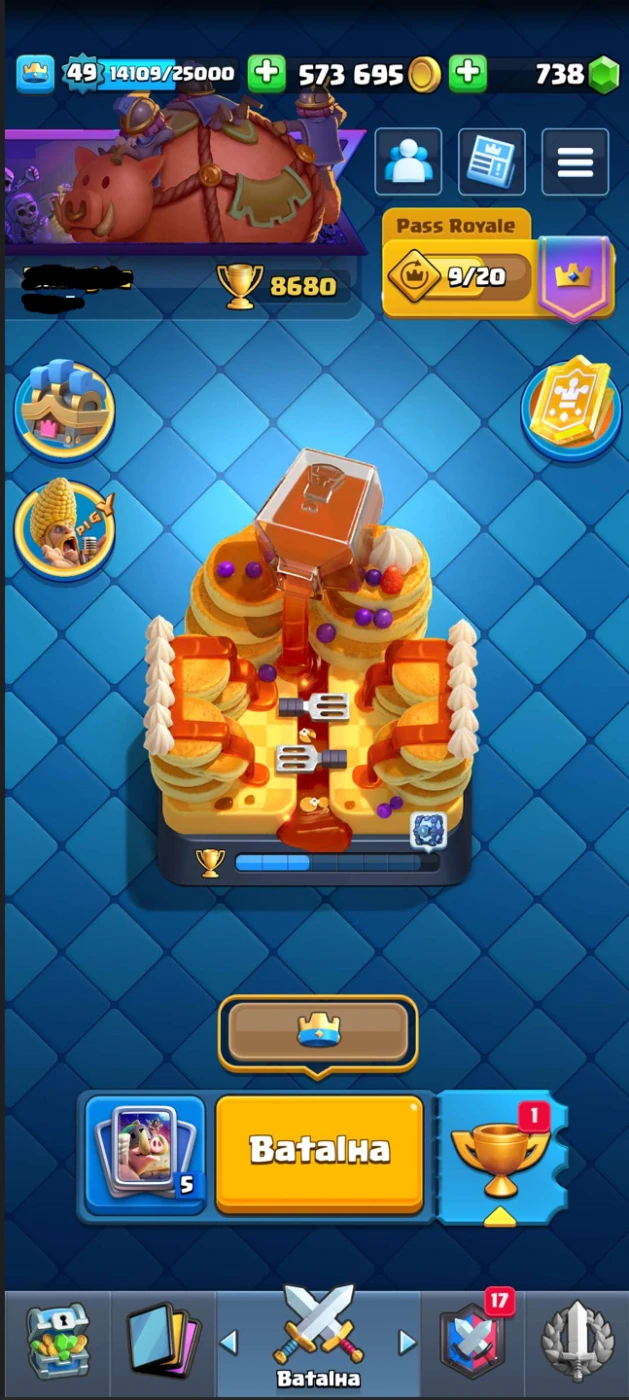Open the events sword laurel tab
Image resolution: width=629 pixels, height=1400 pixels.
(x=577, y=1342)
